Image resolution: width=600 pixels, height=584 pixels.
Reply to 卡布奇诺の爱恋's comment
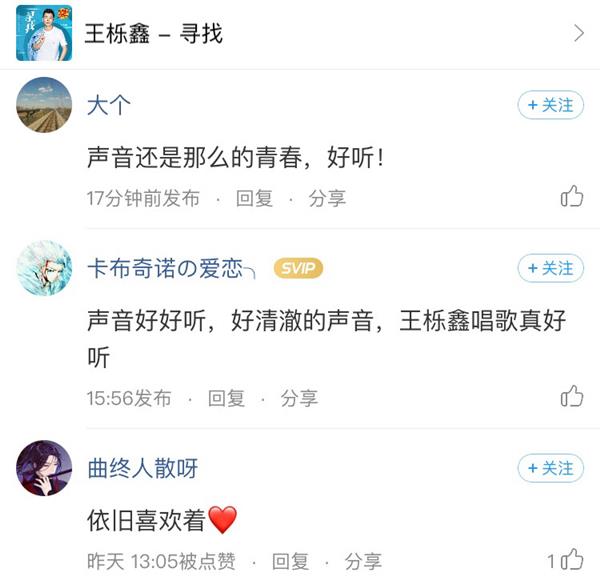(x=226, y=398)
